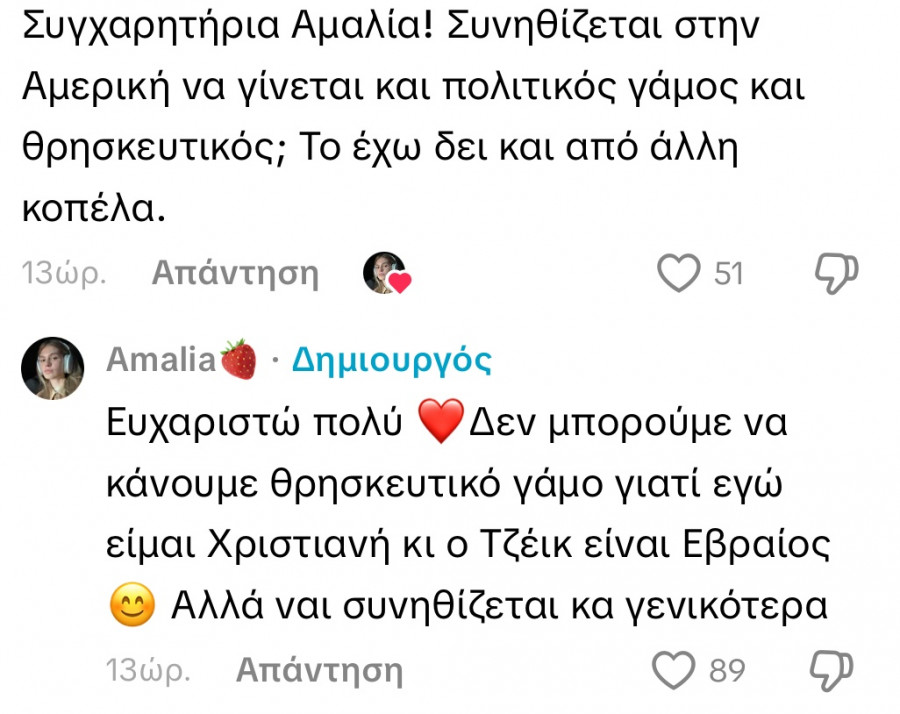Reply to the comment congratulating Amalia
Image resolution: width=900 pixels, height=714 pixels.
pos(235,273)
